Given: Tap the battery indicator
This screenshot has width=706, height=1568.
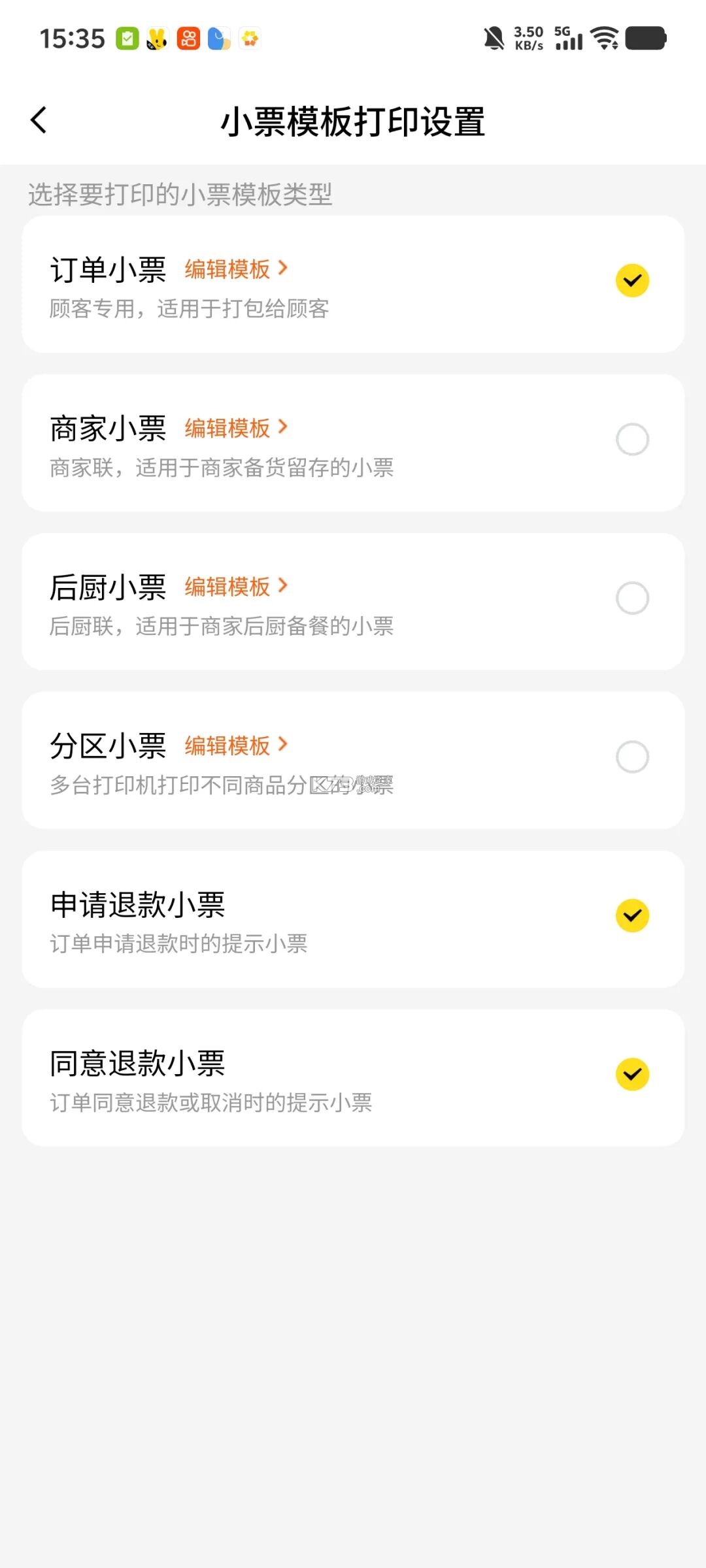Looking at the screenshot, I should [x=646, y=38].
